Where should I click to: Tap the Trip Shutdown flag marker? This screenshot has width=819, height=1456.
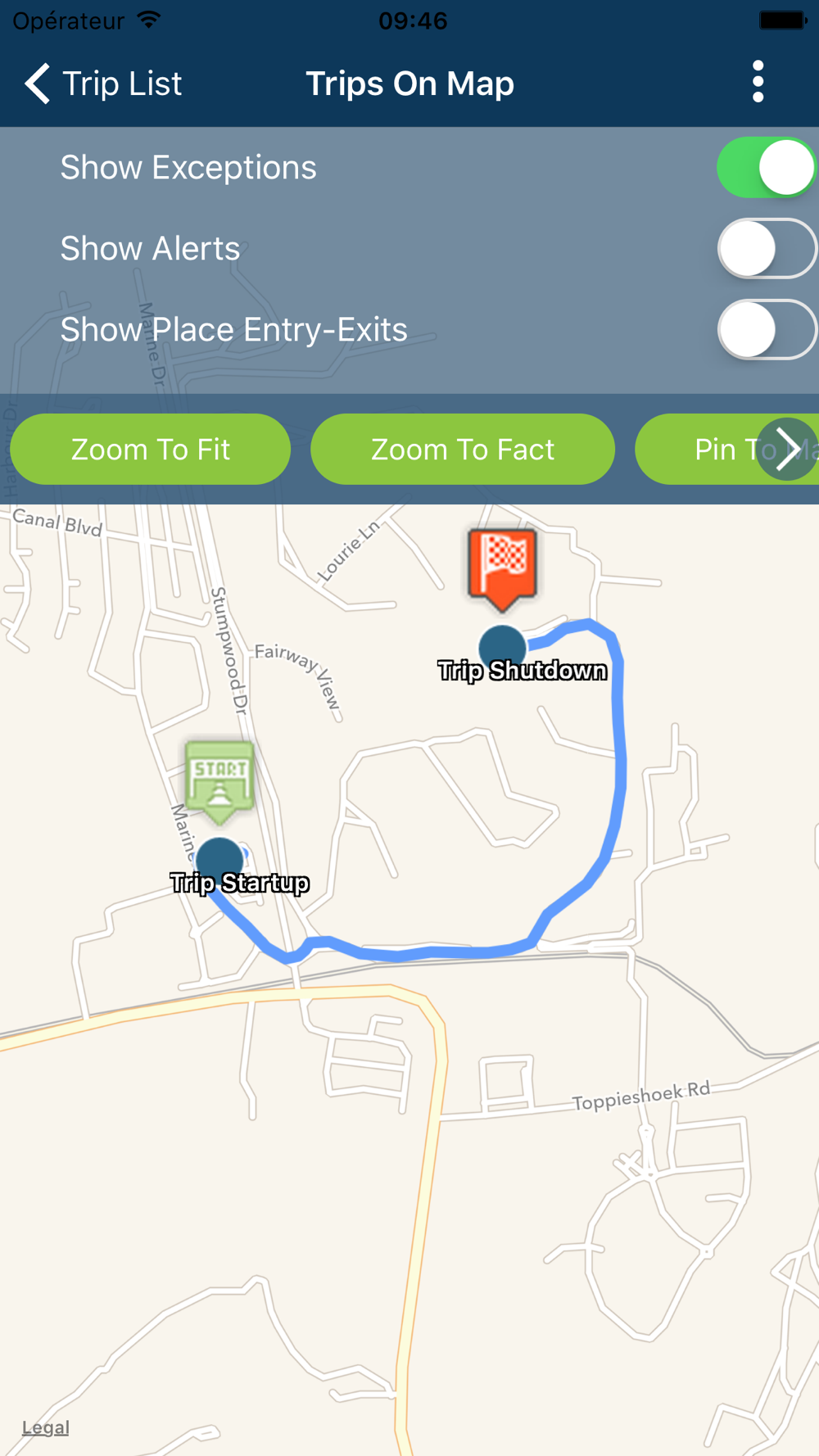coord(502,567)
